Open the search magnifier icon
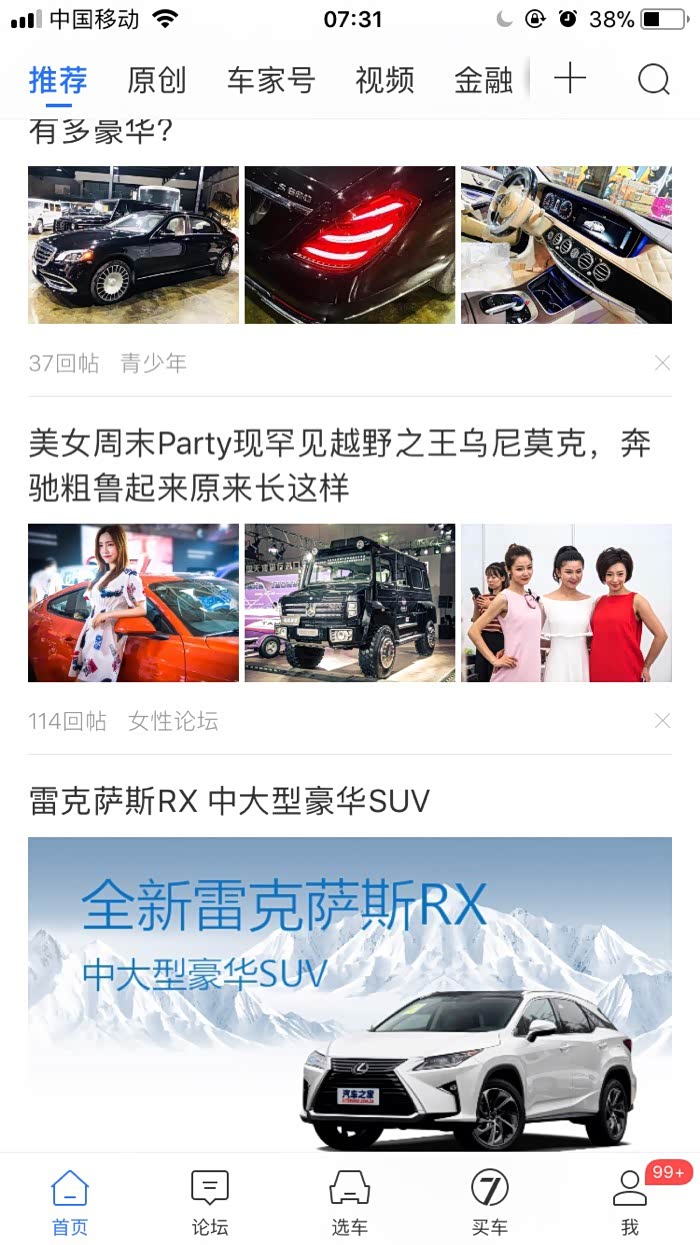The width and height of the screenshot is (700, 1245). pyautogui.click(x=653, y=79)
